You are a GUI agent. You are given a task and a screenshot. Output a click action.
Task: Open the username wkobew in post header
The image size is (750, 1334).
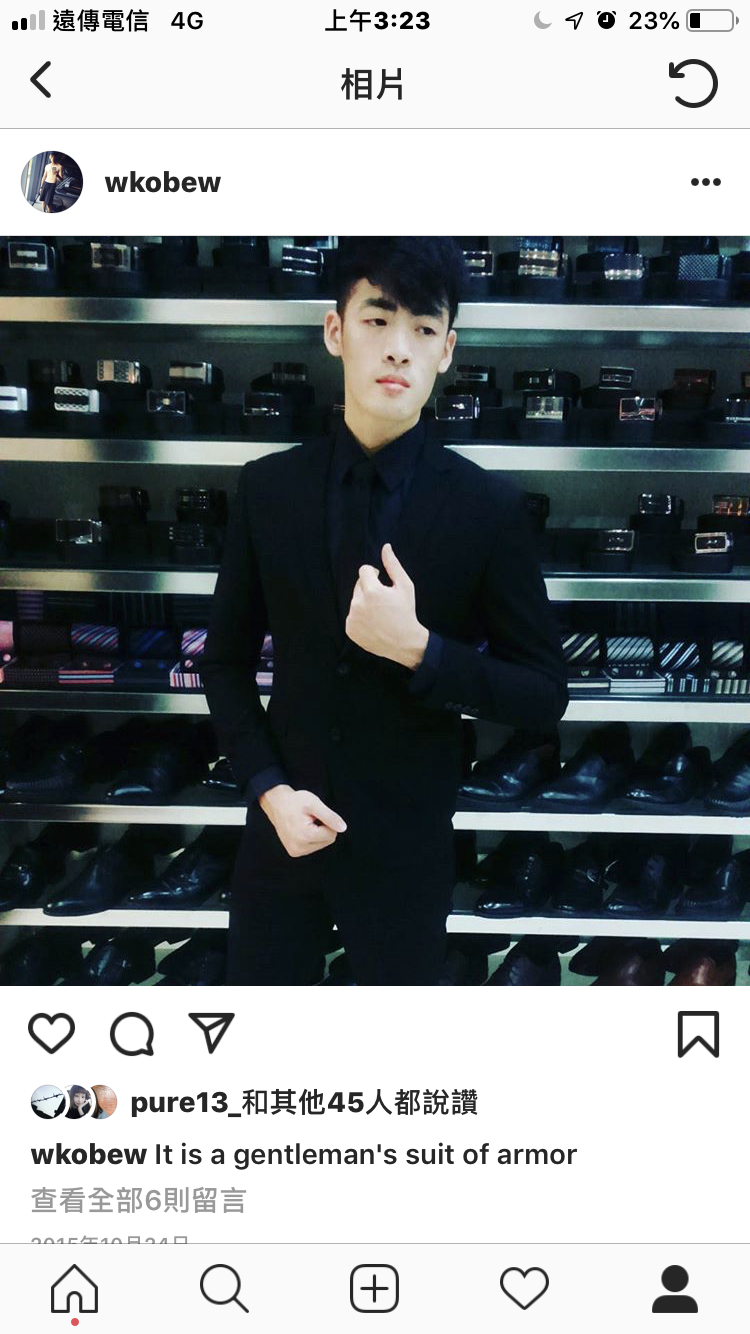[x=162, y=182]
